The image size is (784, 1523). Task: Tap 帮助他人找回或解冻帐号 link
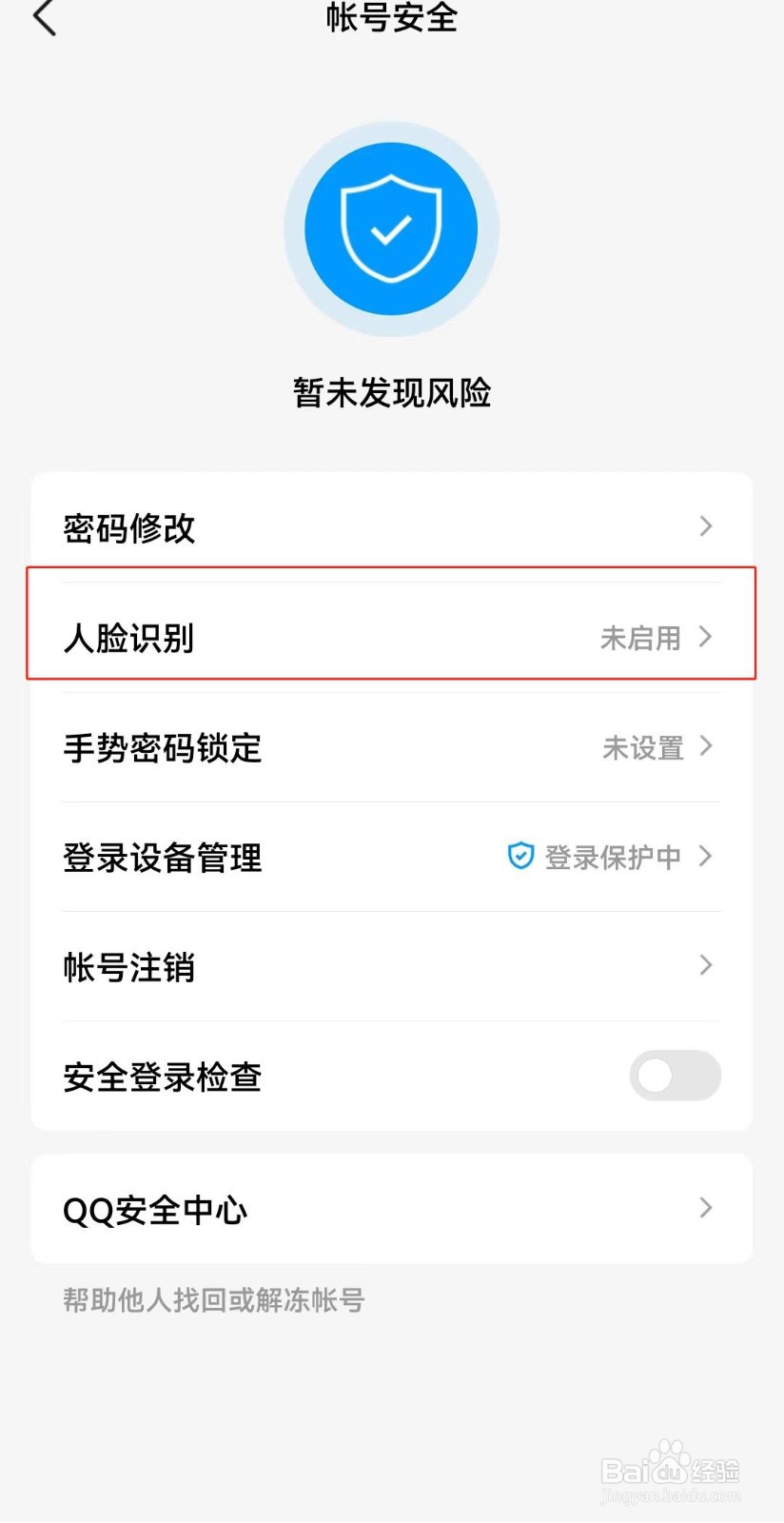pos(212,1300)
